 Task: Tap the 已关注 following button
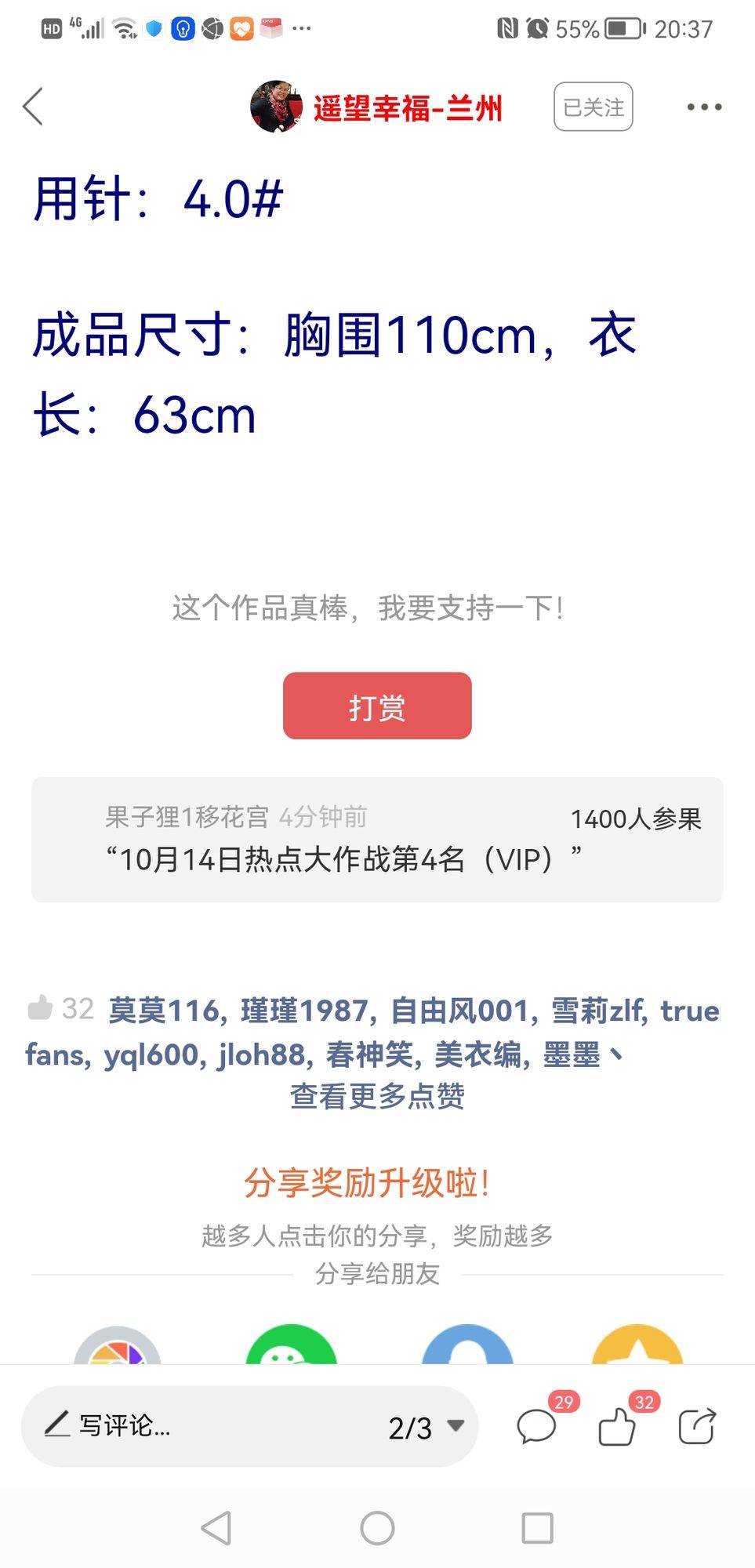pyautogui.click(x=593, y=107)
